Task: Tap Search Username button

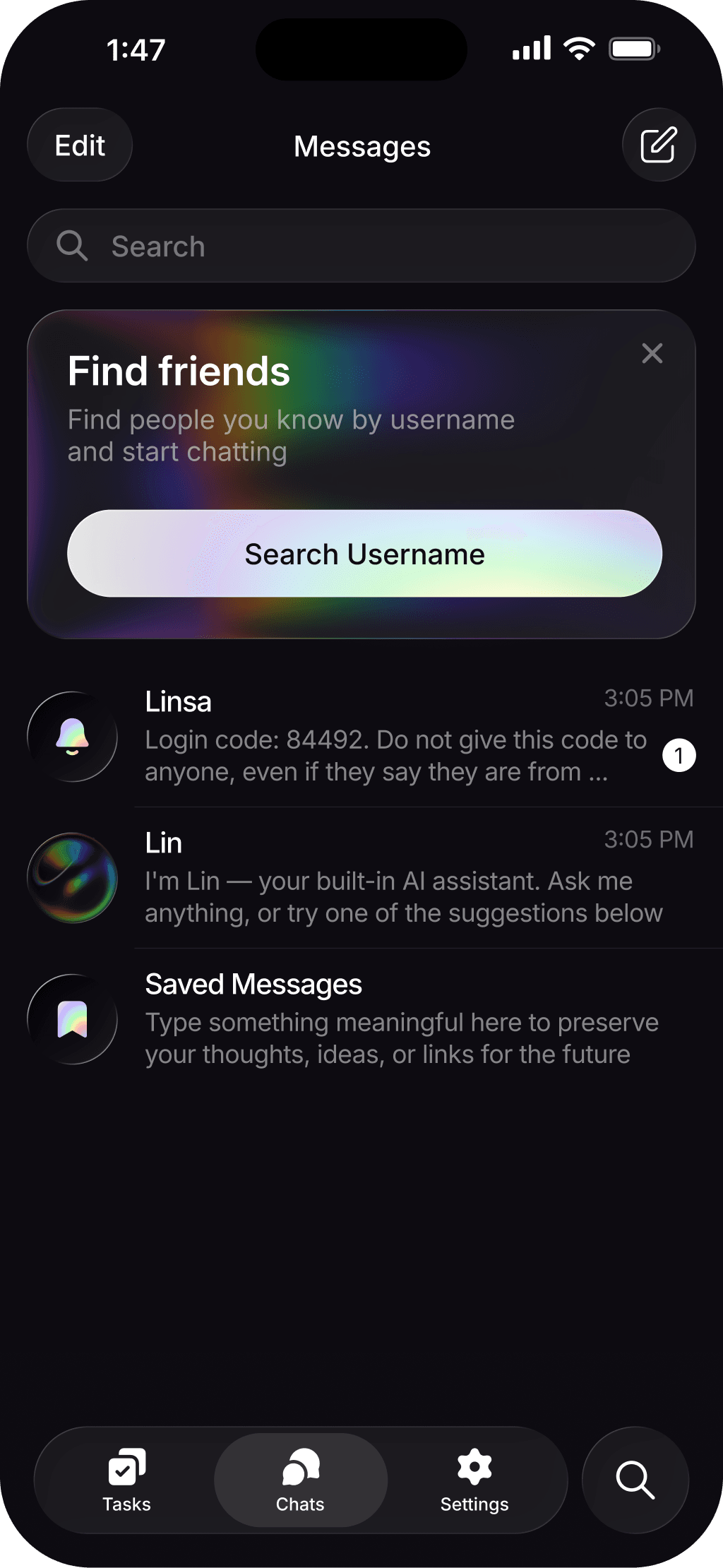Action: coord(364,554)
